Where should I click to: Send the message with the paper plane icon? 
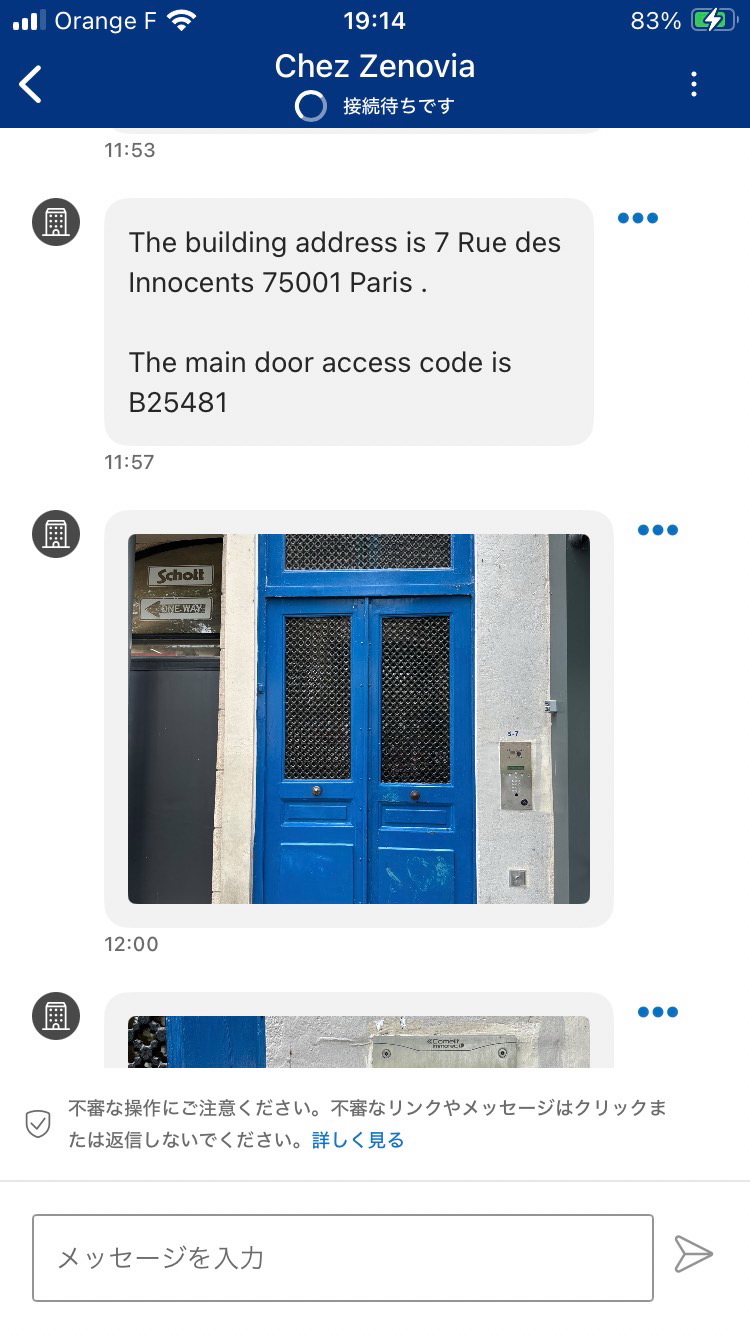(693, 1254)
